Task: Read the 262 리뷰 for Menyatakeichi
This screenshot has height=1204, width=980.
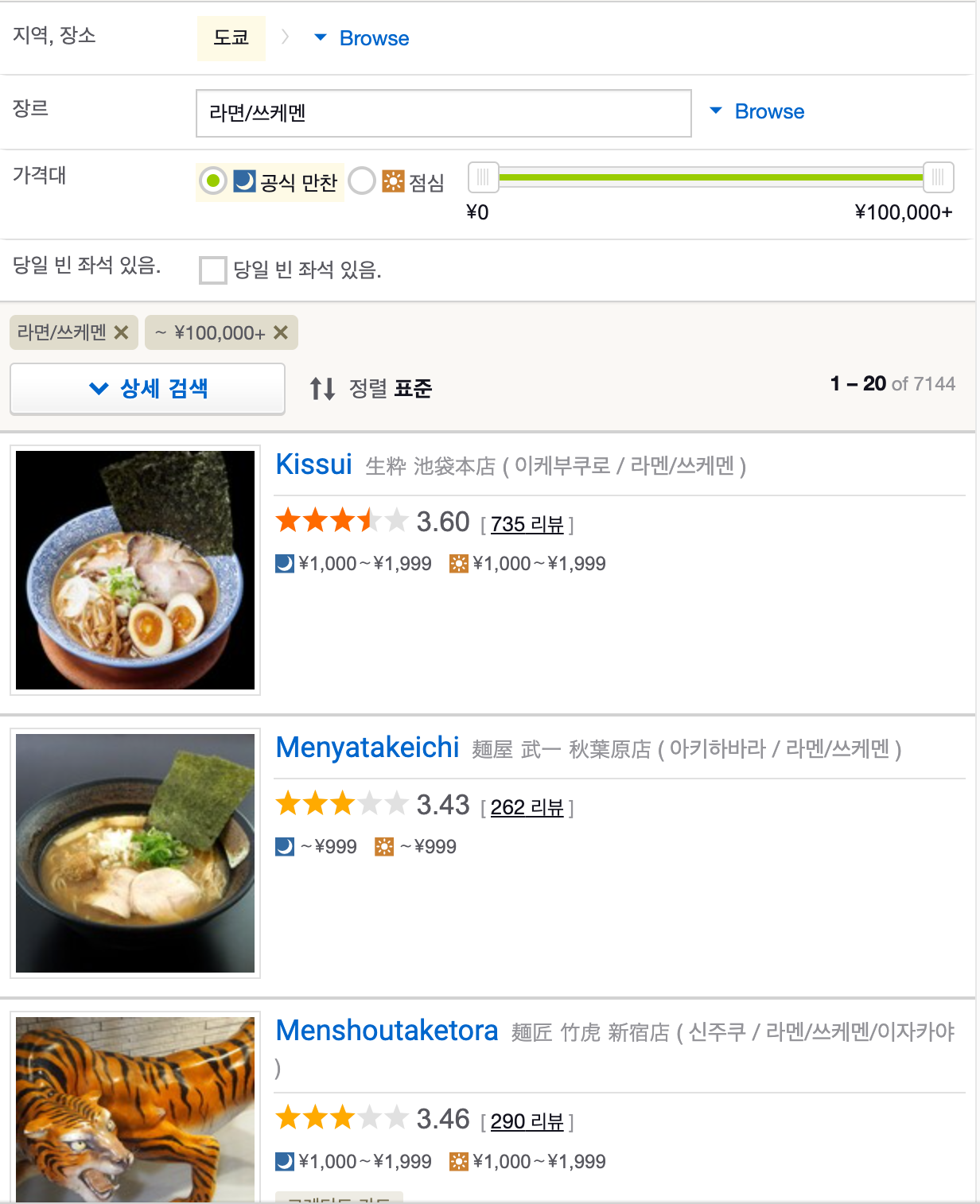Action: pyautogui.click(x=527, y=807)
